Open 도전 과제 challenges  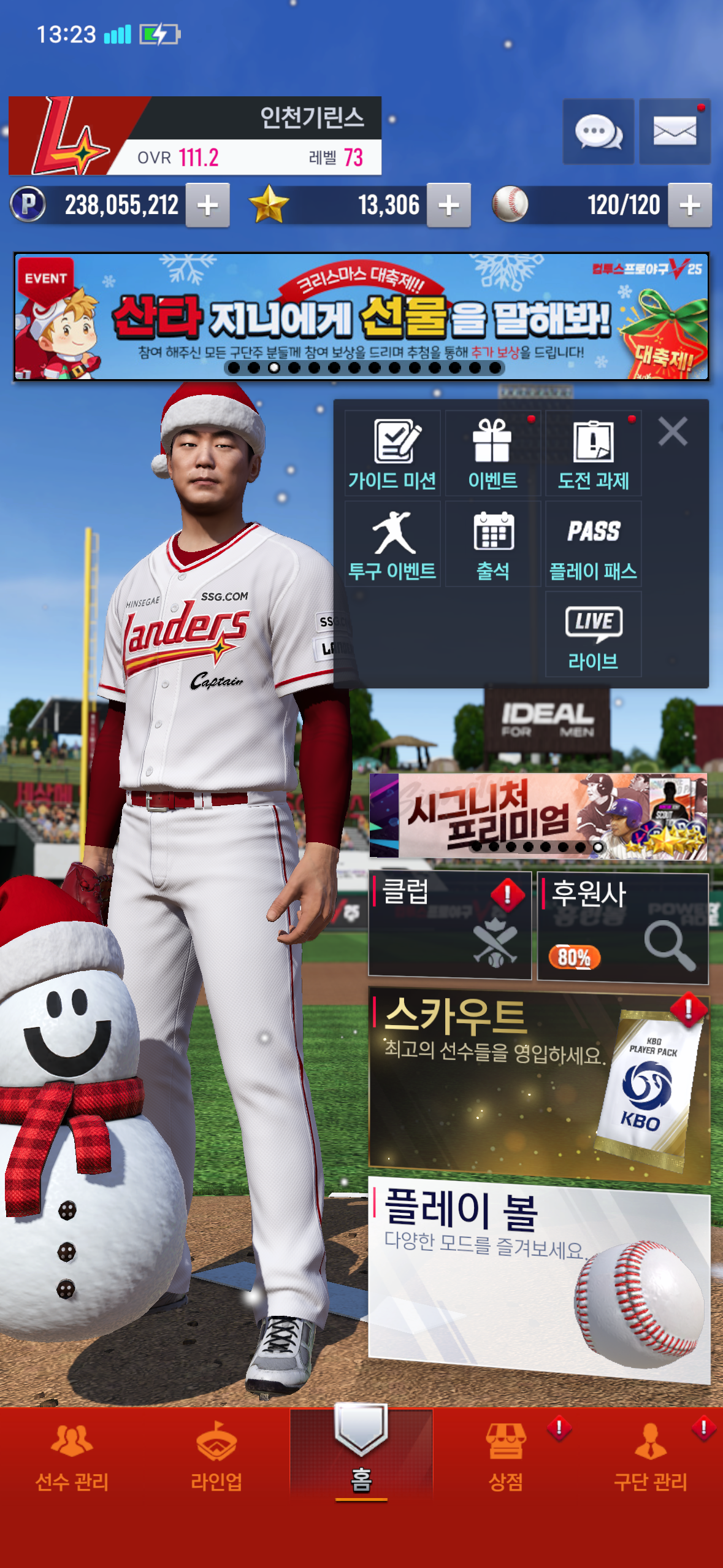(x=593, y=453)
